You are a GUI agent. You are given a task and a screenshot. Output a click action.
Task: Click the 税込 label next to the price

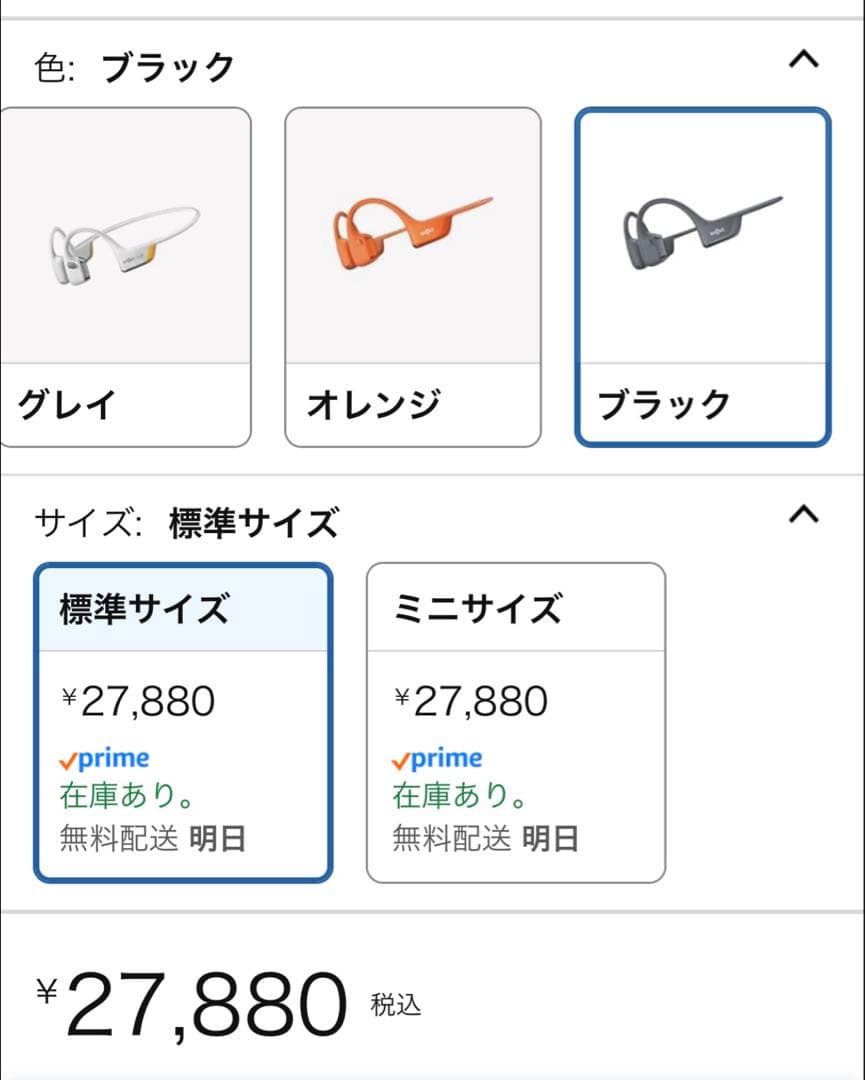(x=396, y=1005)
